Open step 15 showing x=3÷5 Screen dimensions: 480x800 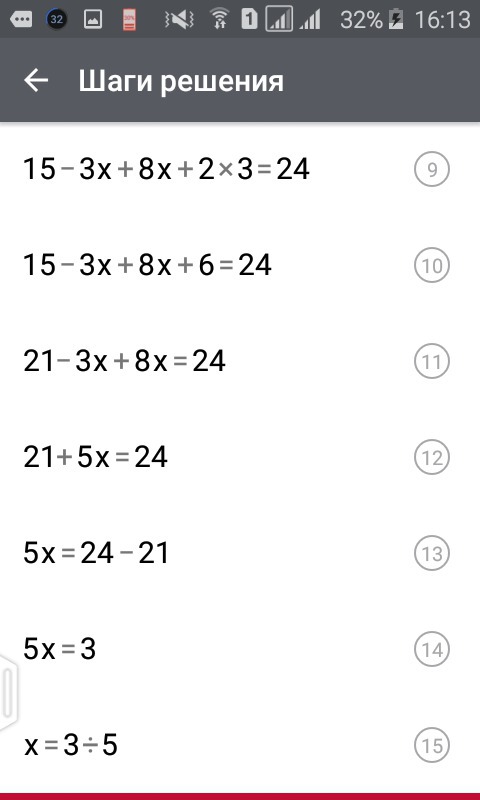tap(240, 745)
